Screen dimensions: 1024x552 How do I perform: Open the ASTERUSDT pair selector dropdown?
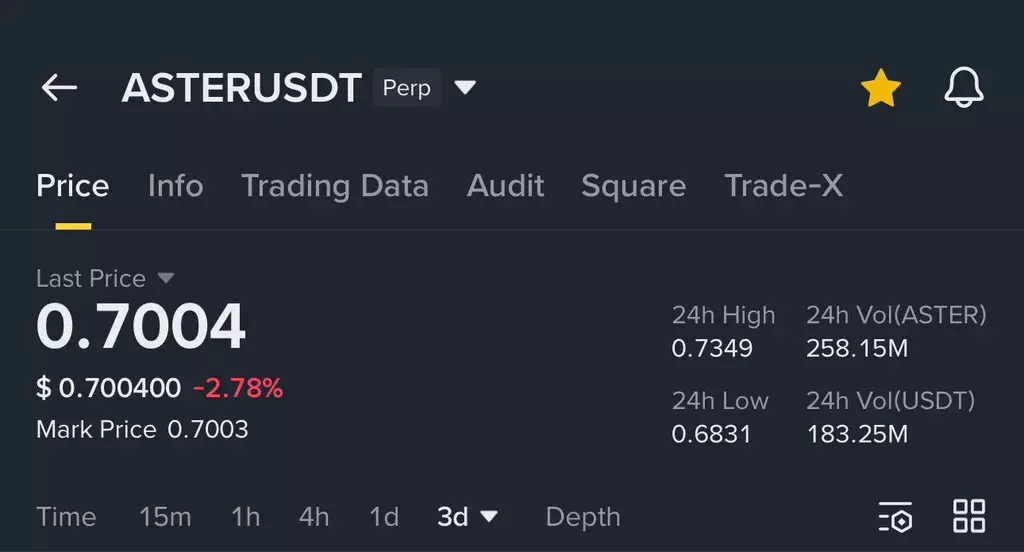pos(464,88)
